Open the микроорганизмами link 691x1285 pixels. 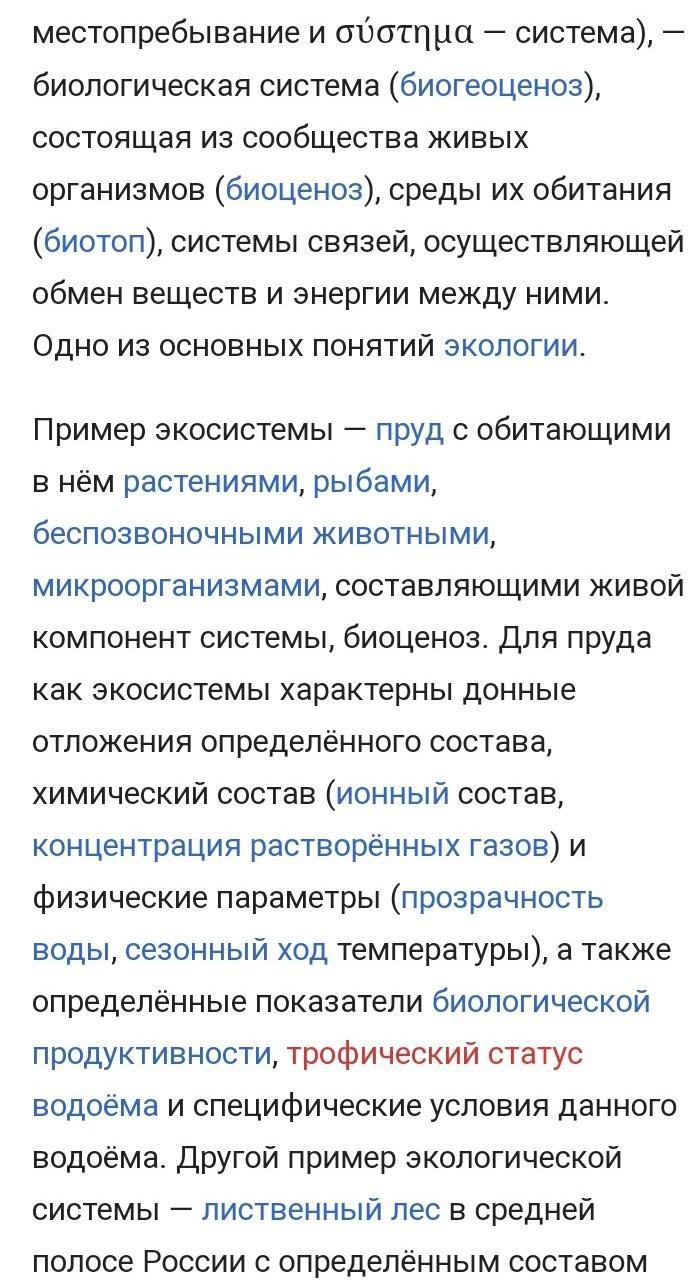pyautogui.click(x=176, y=586)
